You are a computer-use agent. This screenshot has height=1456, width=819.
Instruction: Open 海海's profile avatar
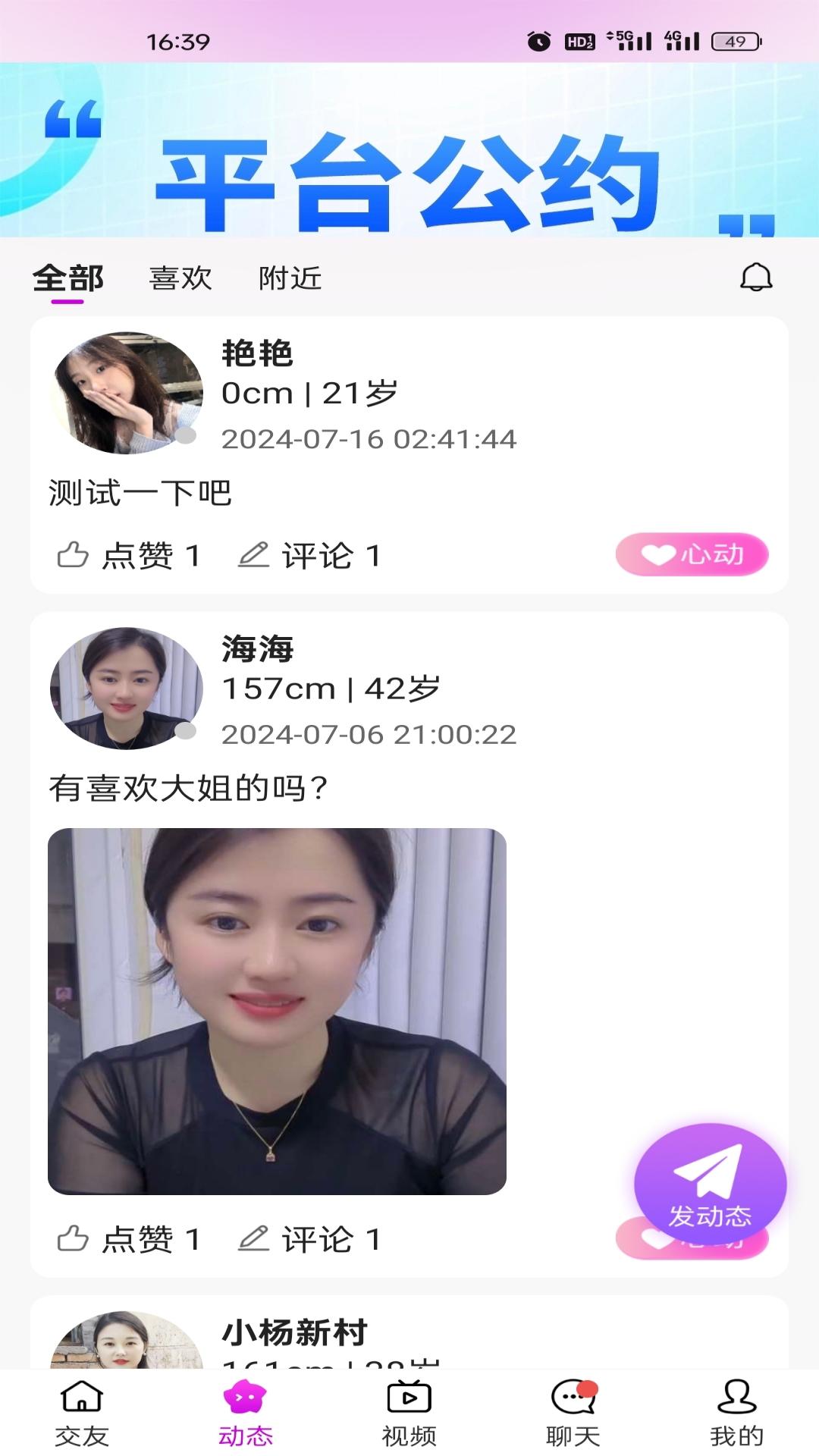click(127, 689)
